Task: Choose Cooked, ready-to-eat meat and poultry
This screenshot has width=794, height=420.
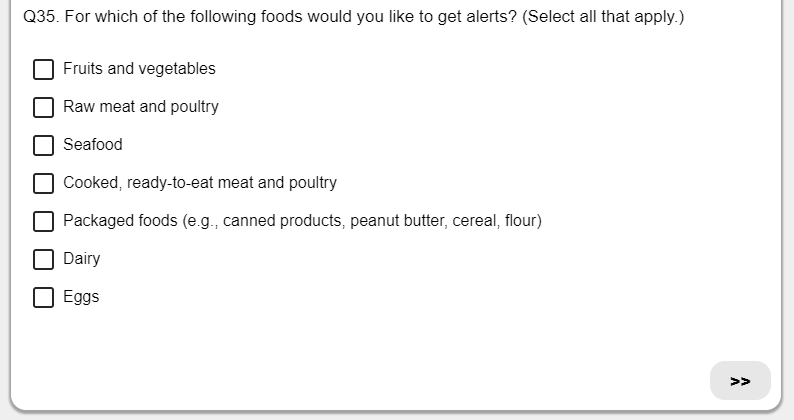Action: (x=43, y=183)
